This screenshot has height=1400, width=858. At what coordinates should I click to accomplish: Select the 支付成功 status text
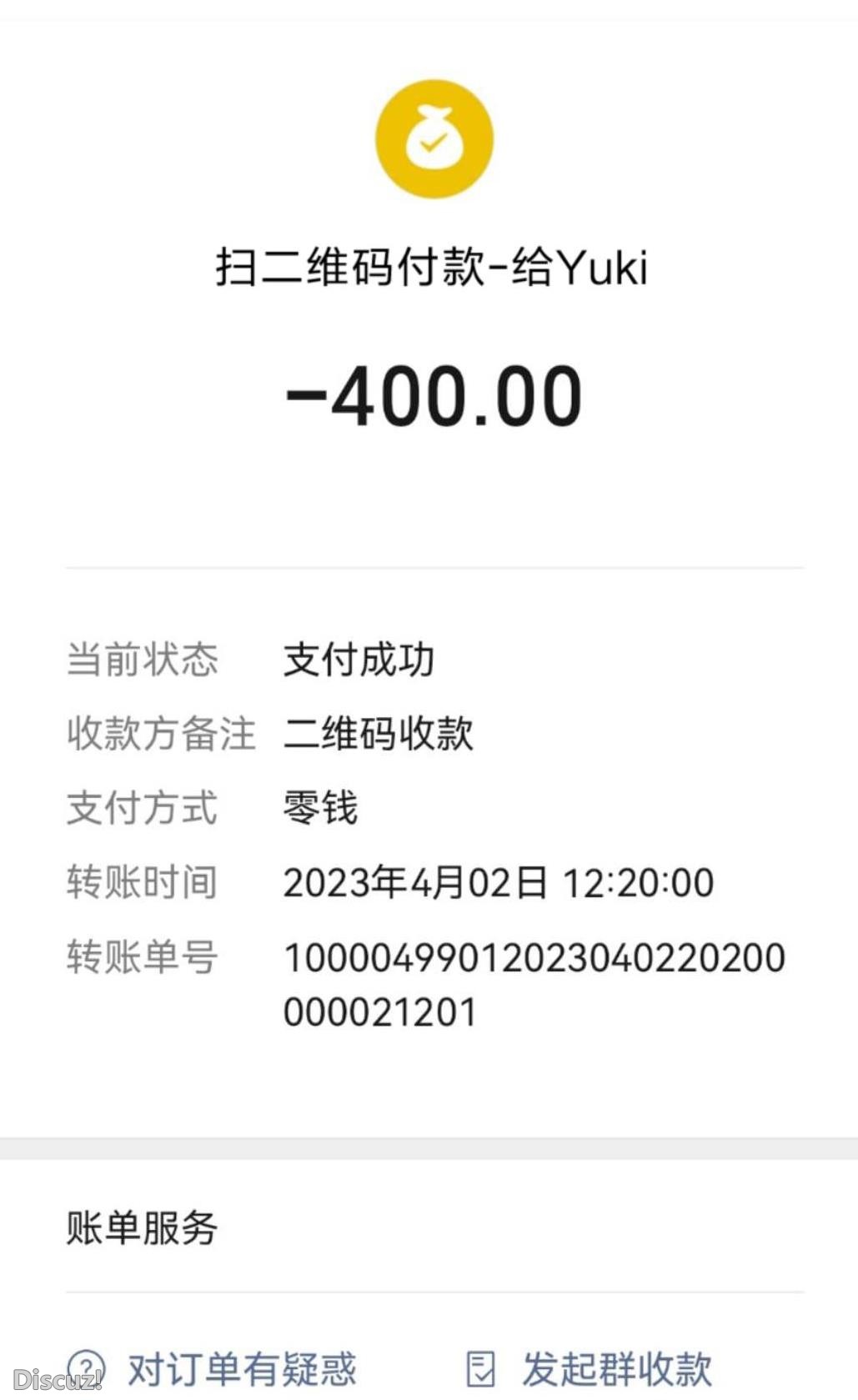click(x=360, y=658)
